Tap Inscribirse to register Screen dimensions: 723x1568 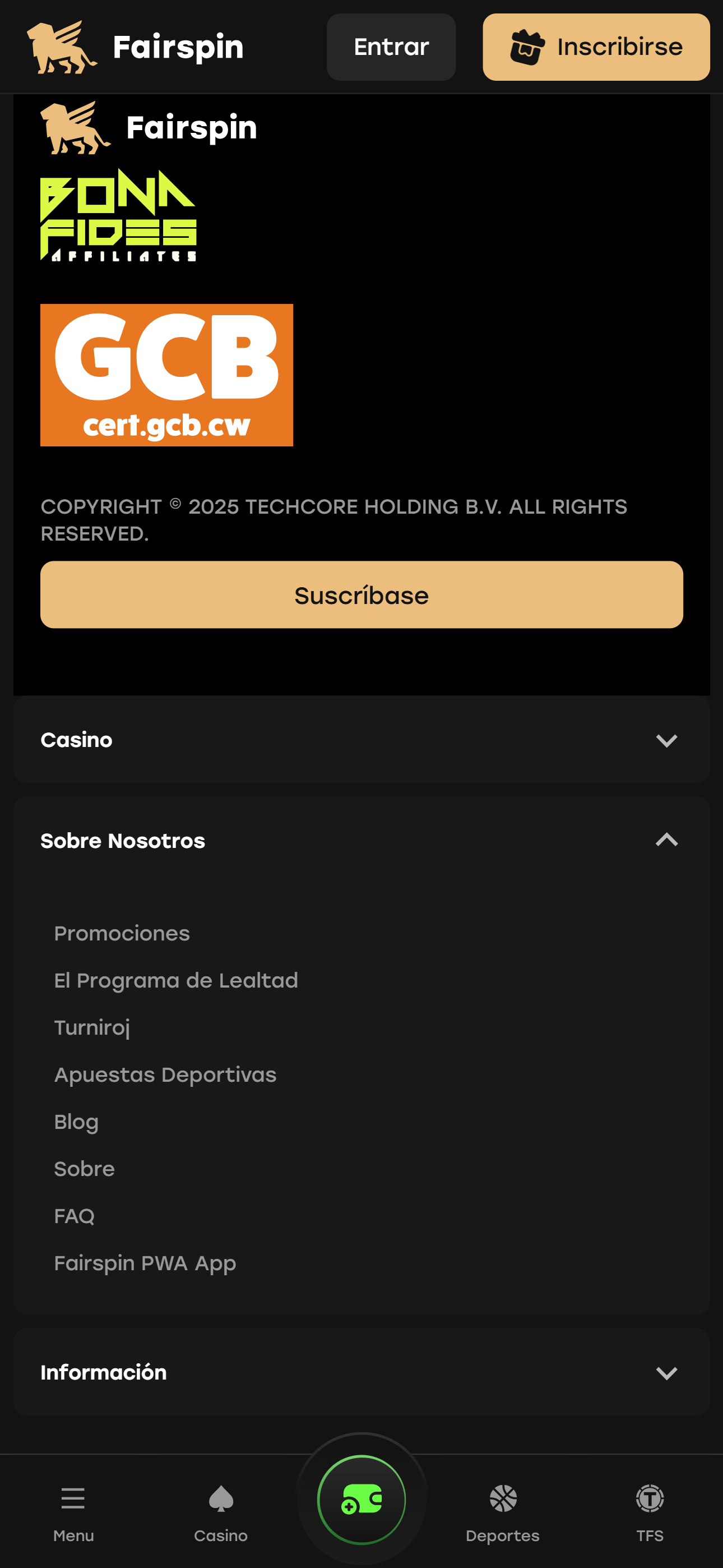point(596,47)
